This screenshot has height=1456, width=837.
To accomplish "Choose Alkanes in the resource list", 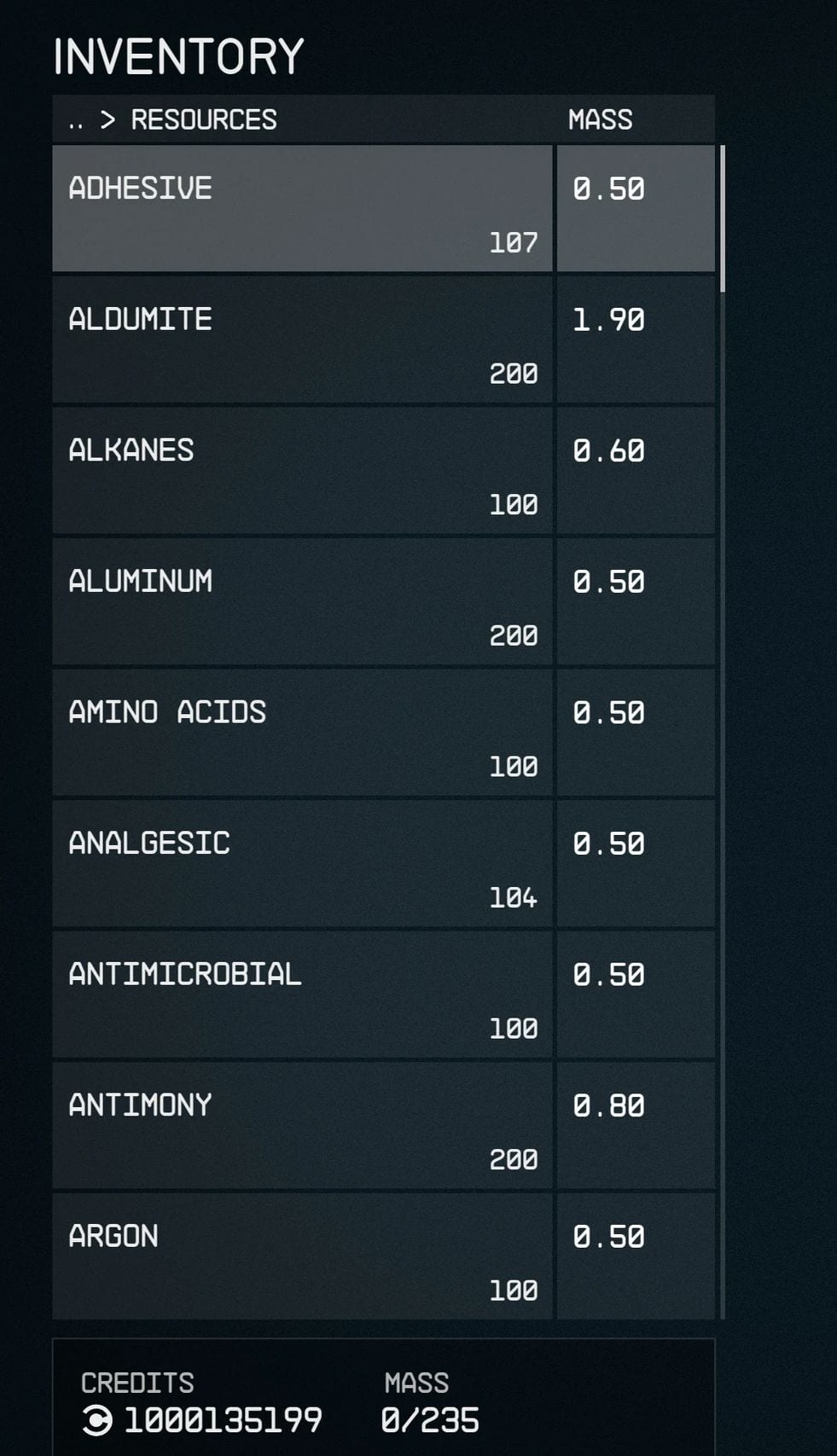I will [x=302, y=471].
